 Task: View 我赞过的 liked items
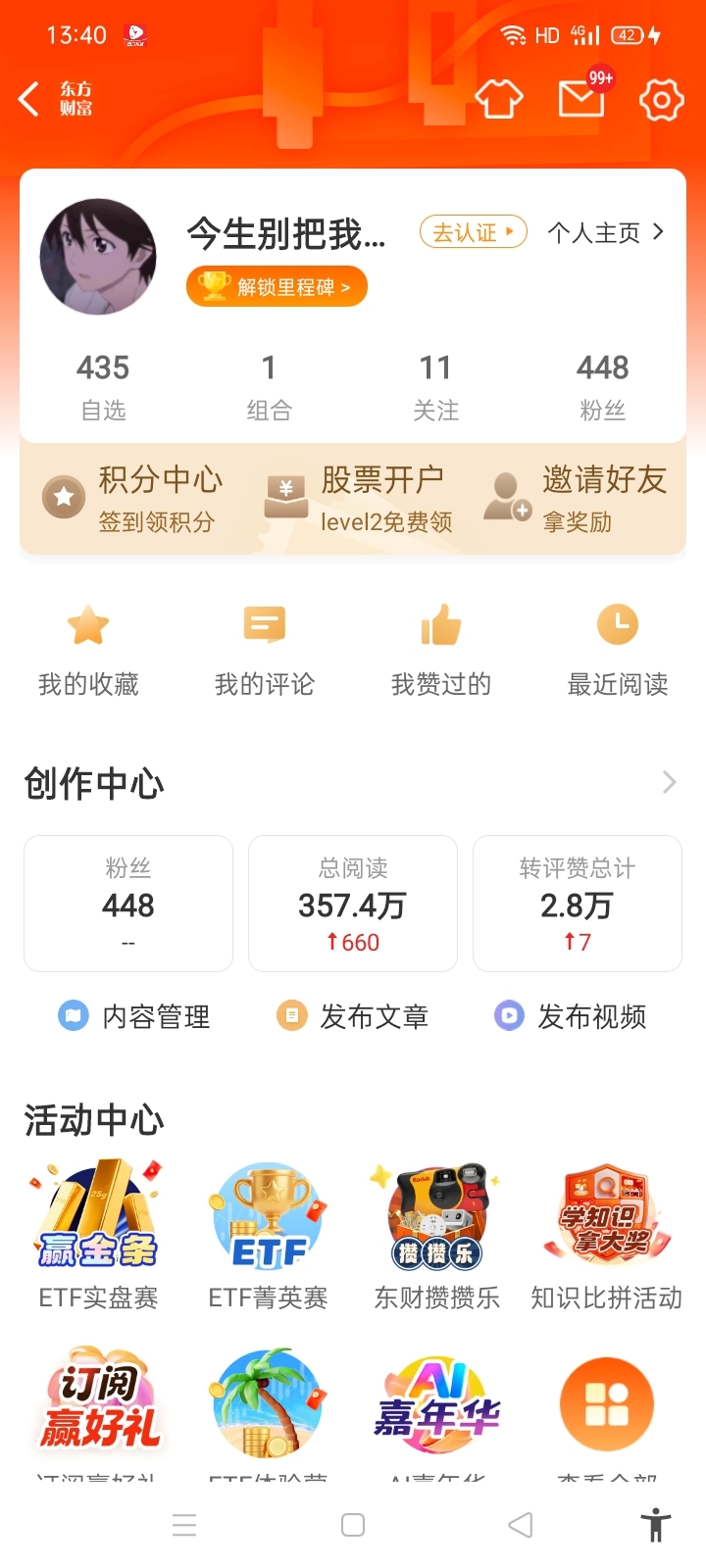(441, 652)
